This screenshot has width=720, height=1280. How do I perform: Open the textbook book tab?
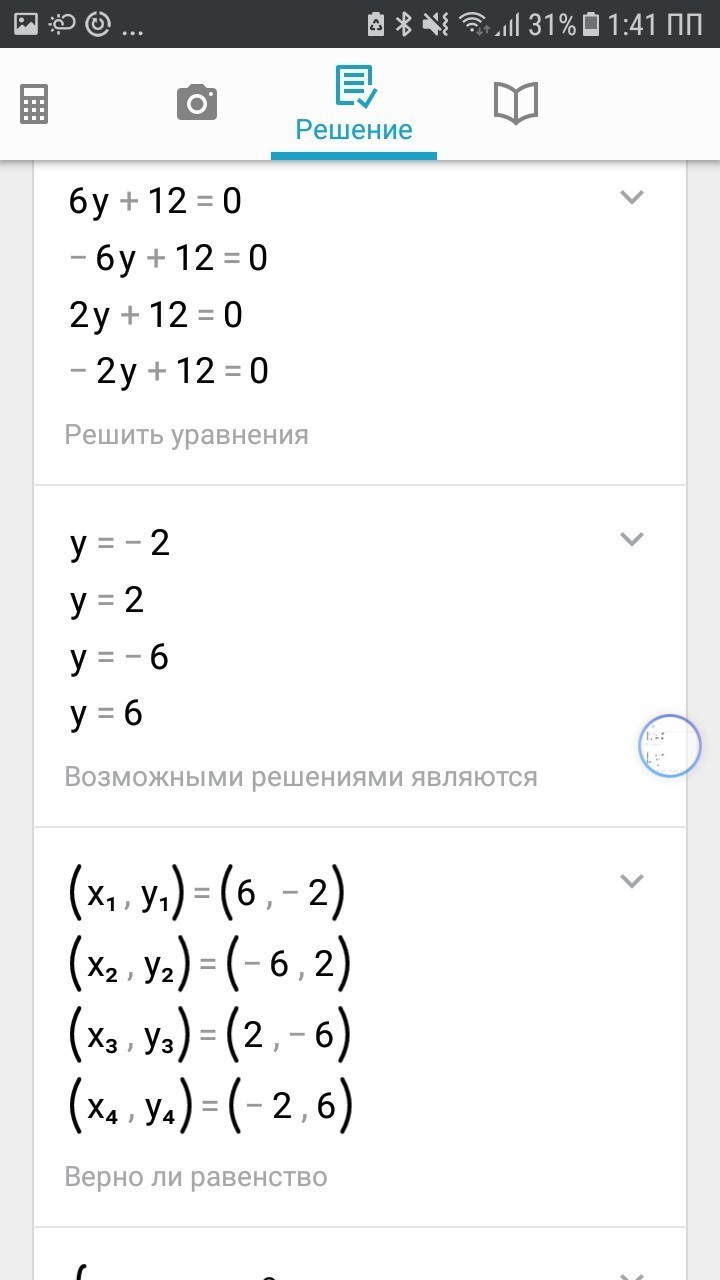[516, 103]
